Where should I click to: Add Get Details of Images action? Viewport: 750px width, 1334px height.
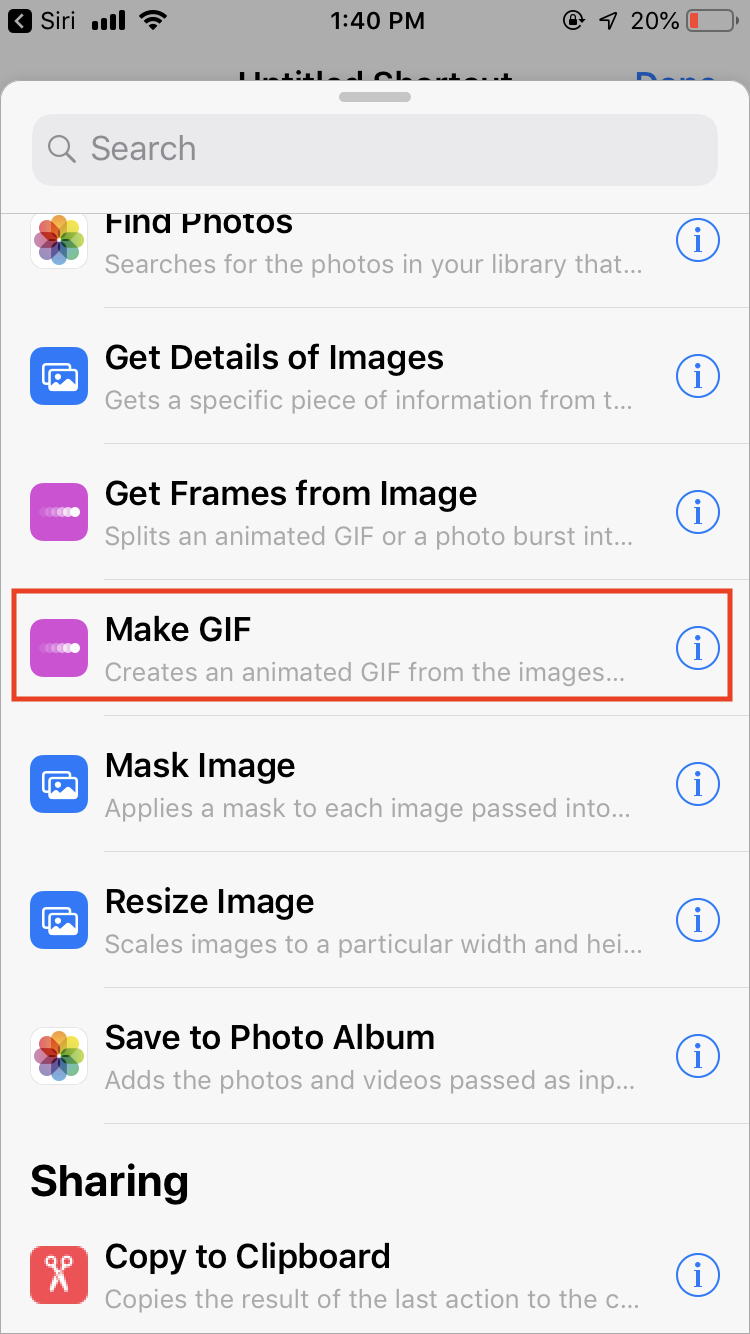(x=340, y=377)
